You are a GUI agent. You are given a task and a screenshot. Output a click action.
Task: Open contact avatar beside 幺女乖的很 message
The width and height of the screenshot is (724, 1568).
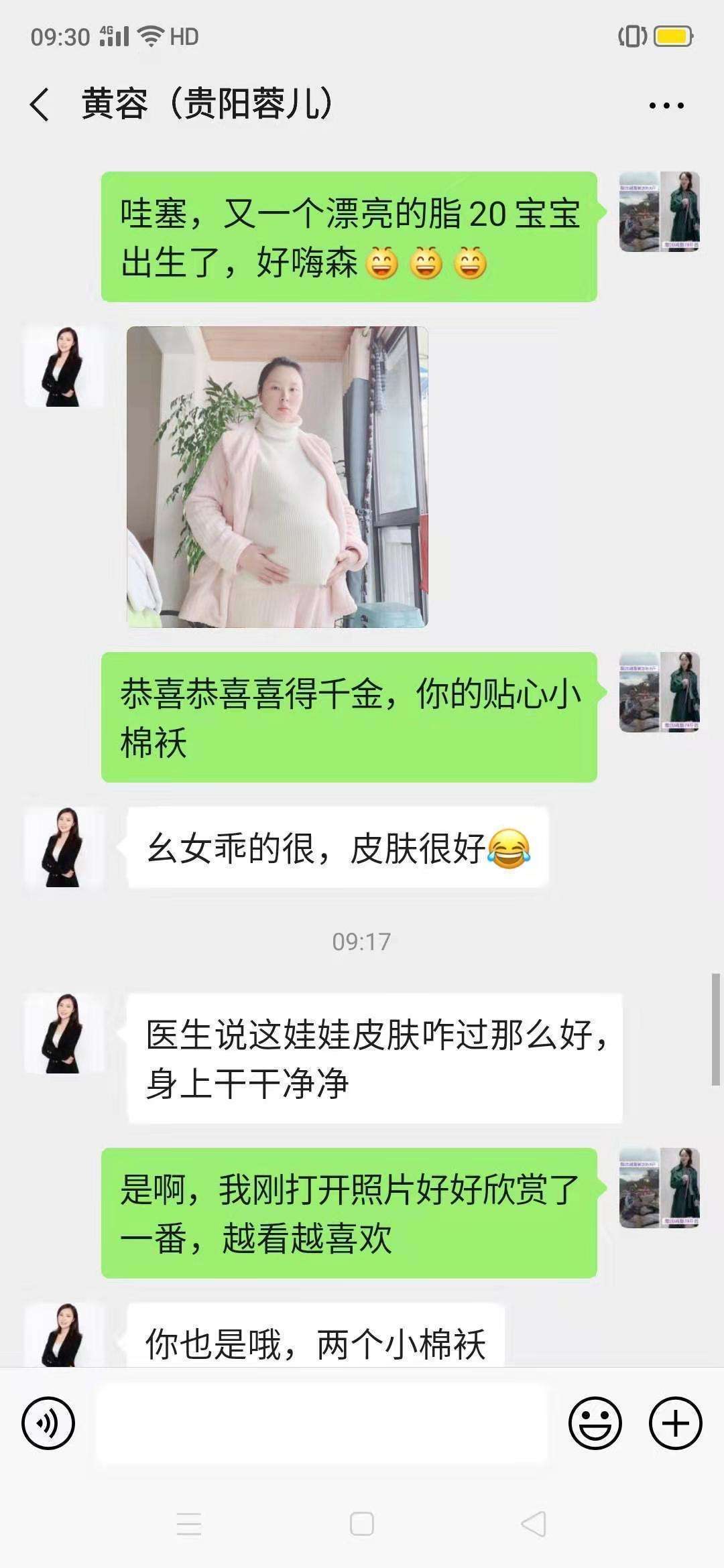pos(64,847)
